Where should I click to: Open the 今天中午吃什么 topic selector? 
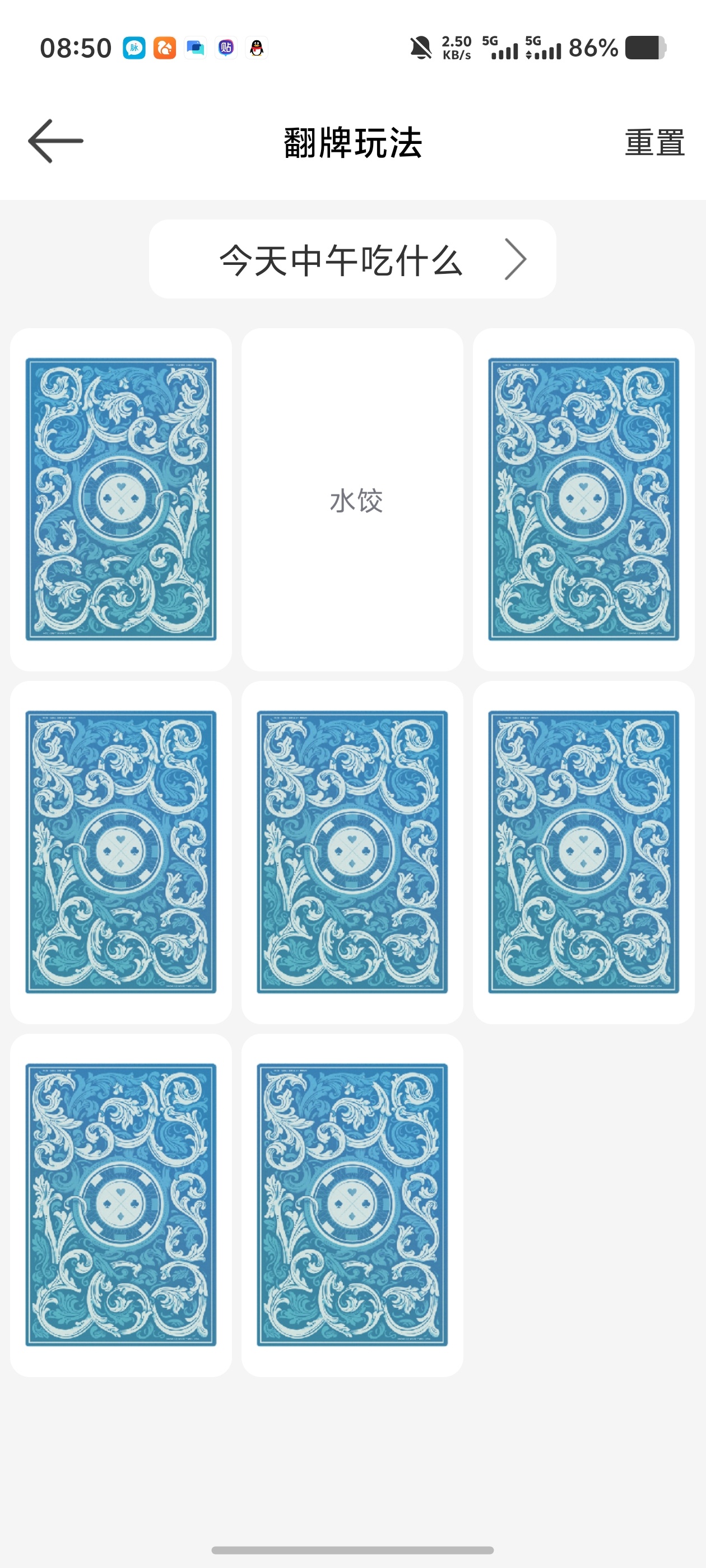click(x=352, y=259)
